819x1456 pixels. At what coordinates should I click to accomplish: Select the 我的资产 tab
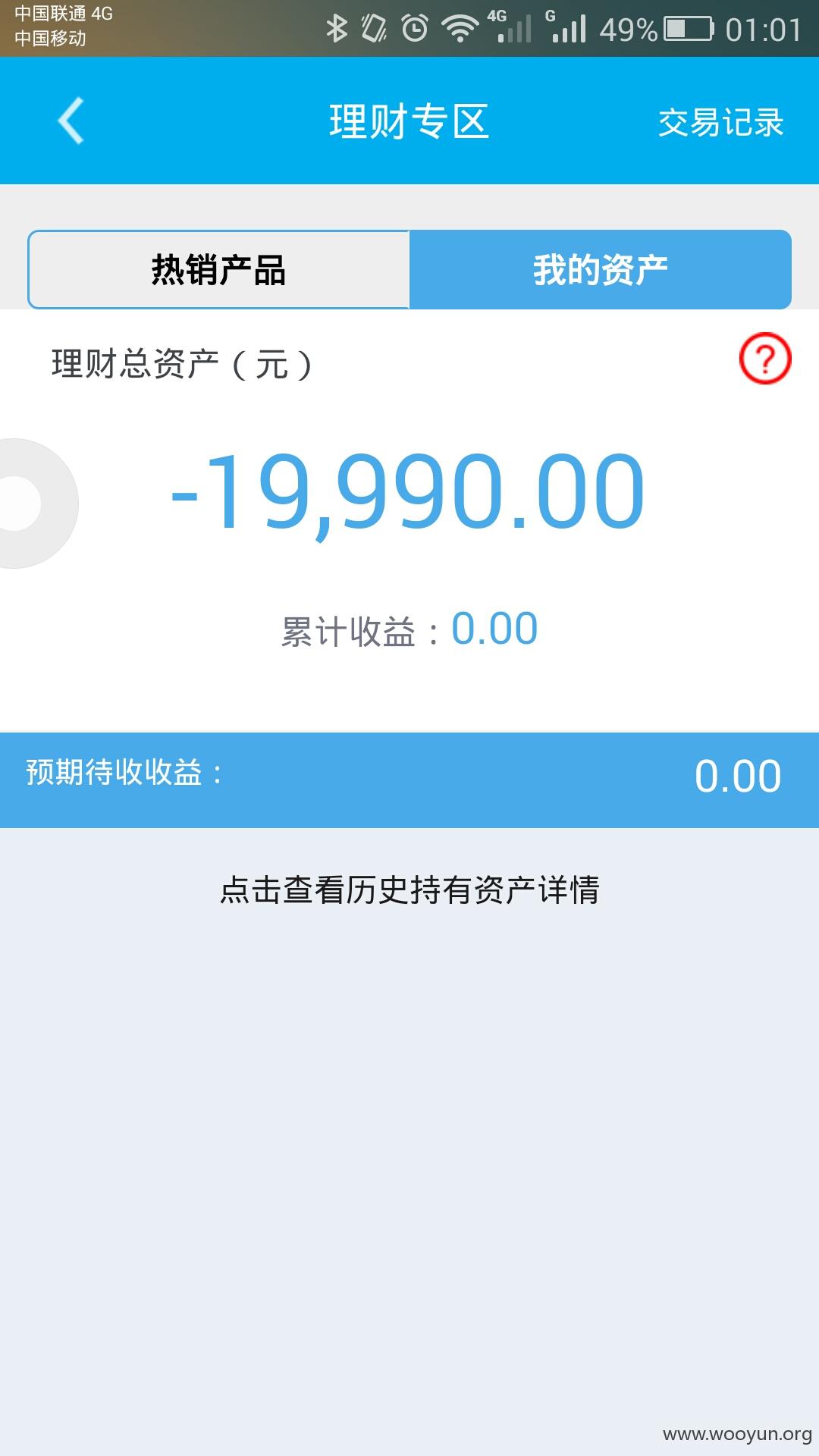[x=601, y=270]
